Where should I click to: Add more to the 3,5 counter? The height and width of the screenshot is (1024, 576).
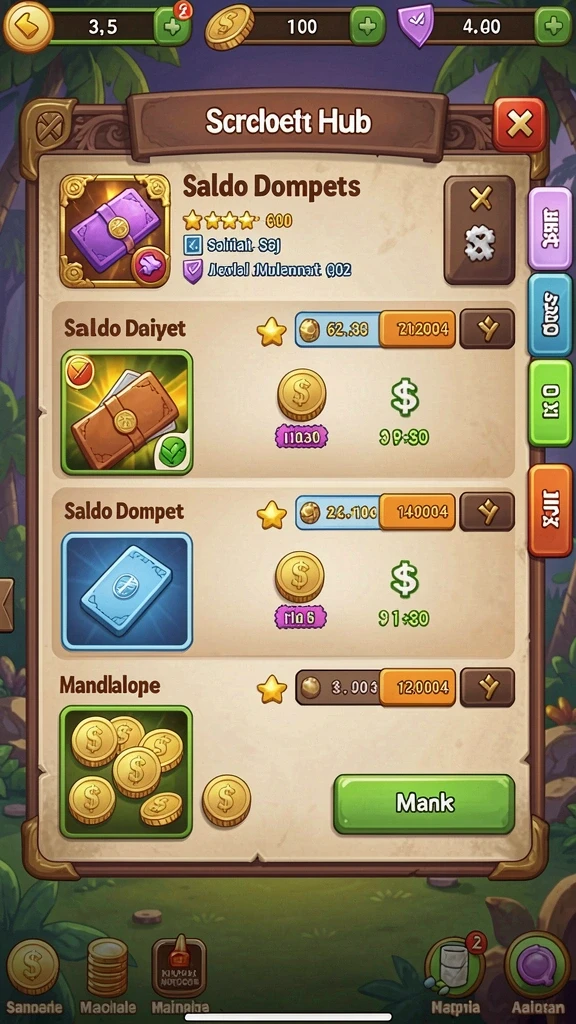[x=172, y=27]
